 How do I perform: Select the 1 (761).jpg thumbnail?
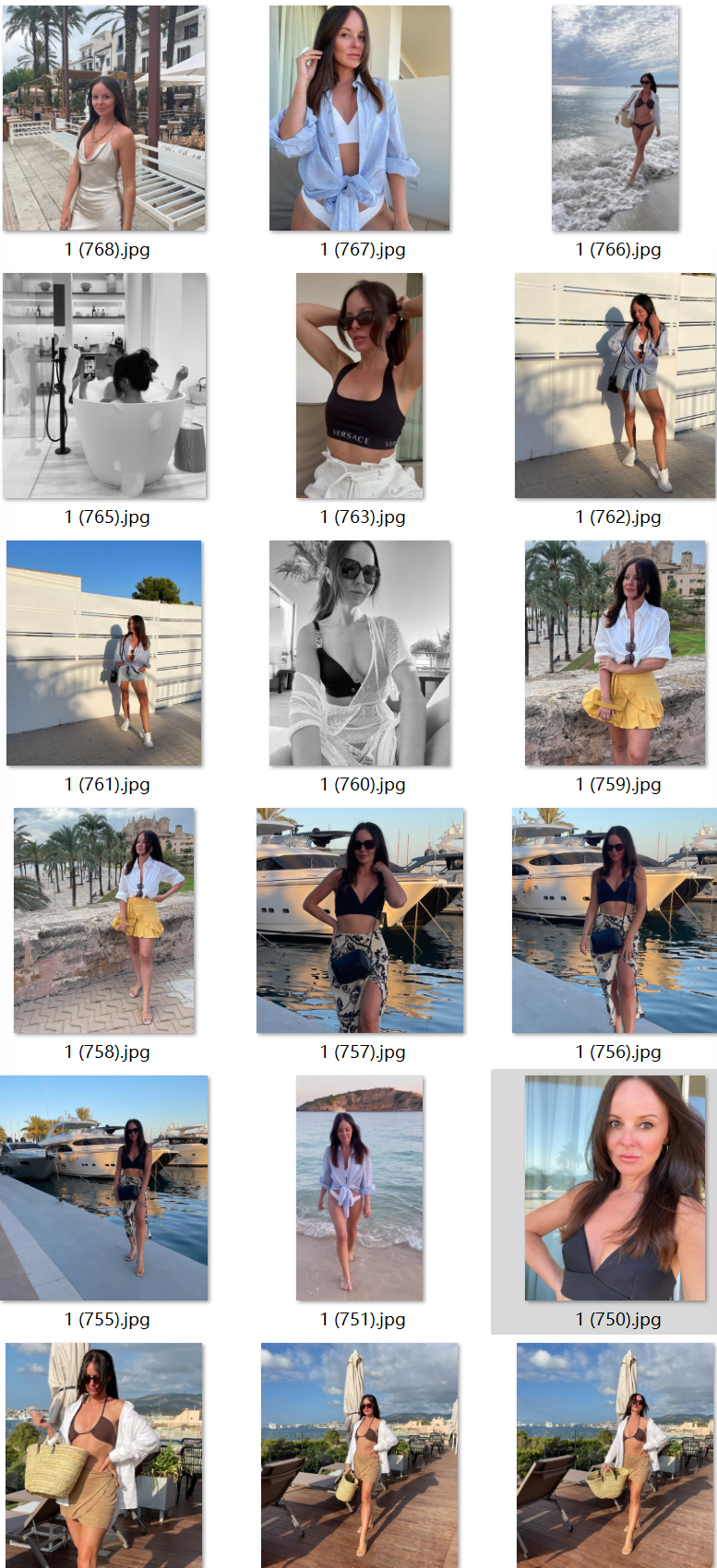click(x=104, y=653)
